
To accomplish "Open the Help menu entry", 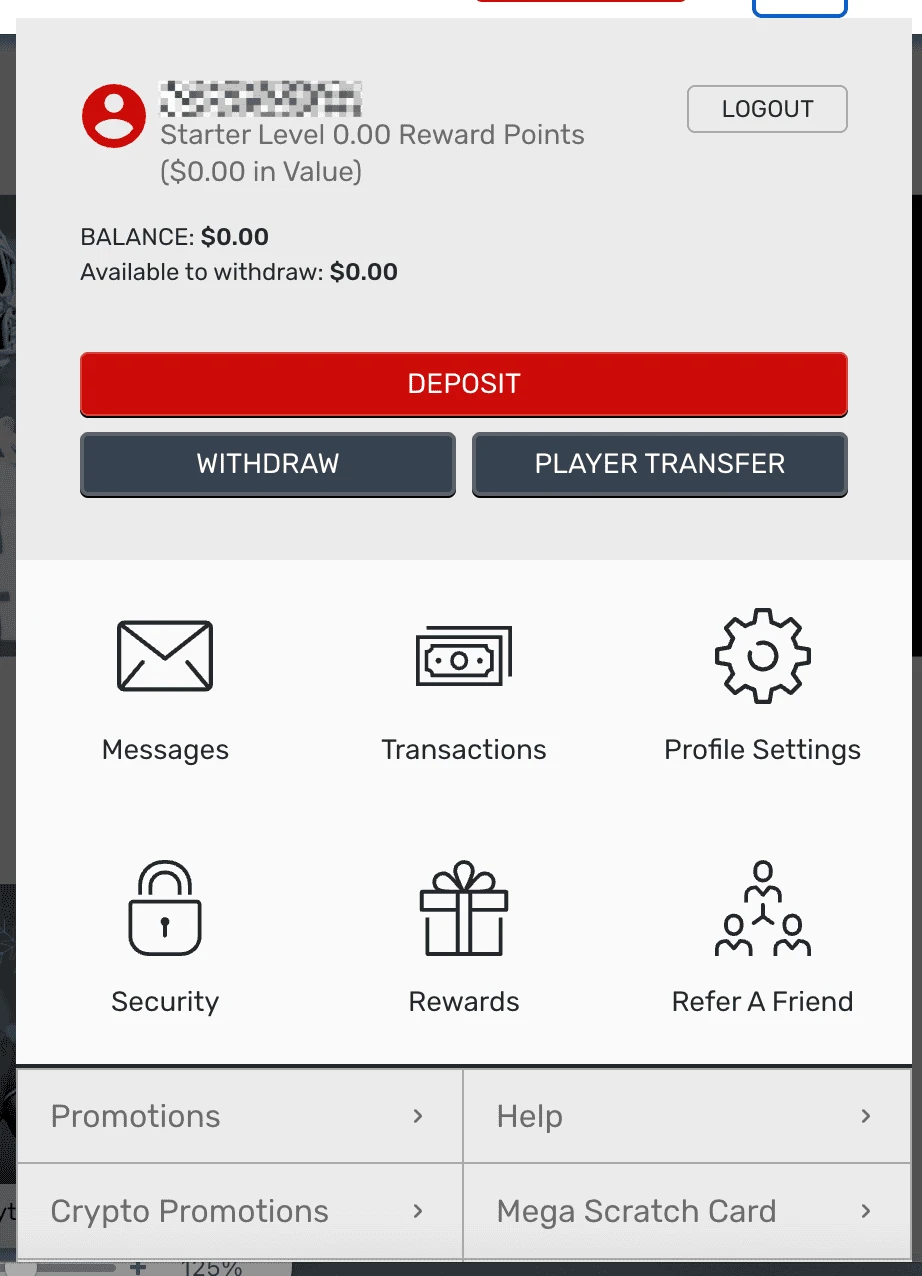I will tap(529, 1116).
